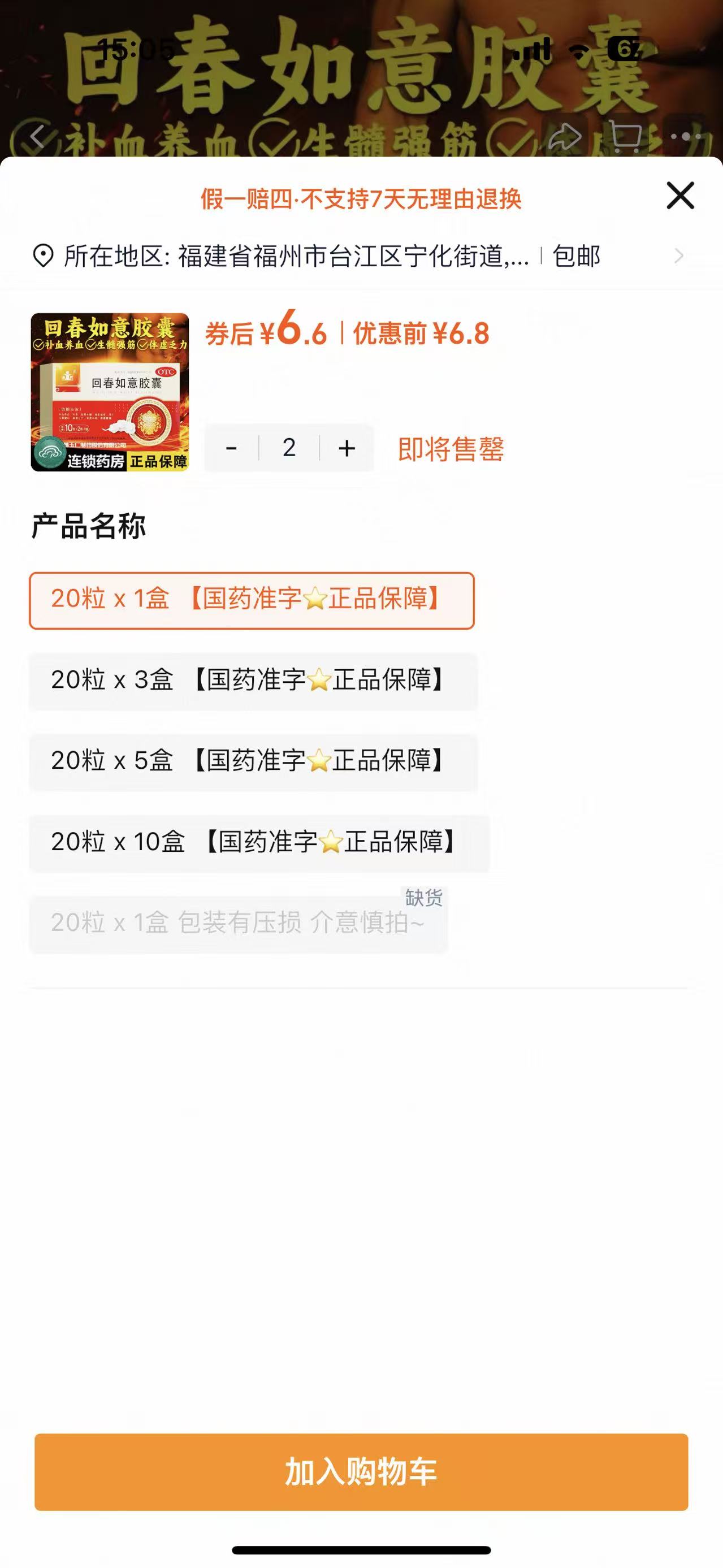Select the 20粒 x 10盒 option

259,842
